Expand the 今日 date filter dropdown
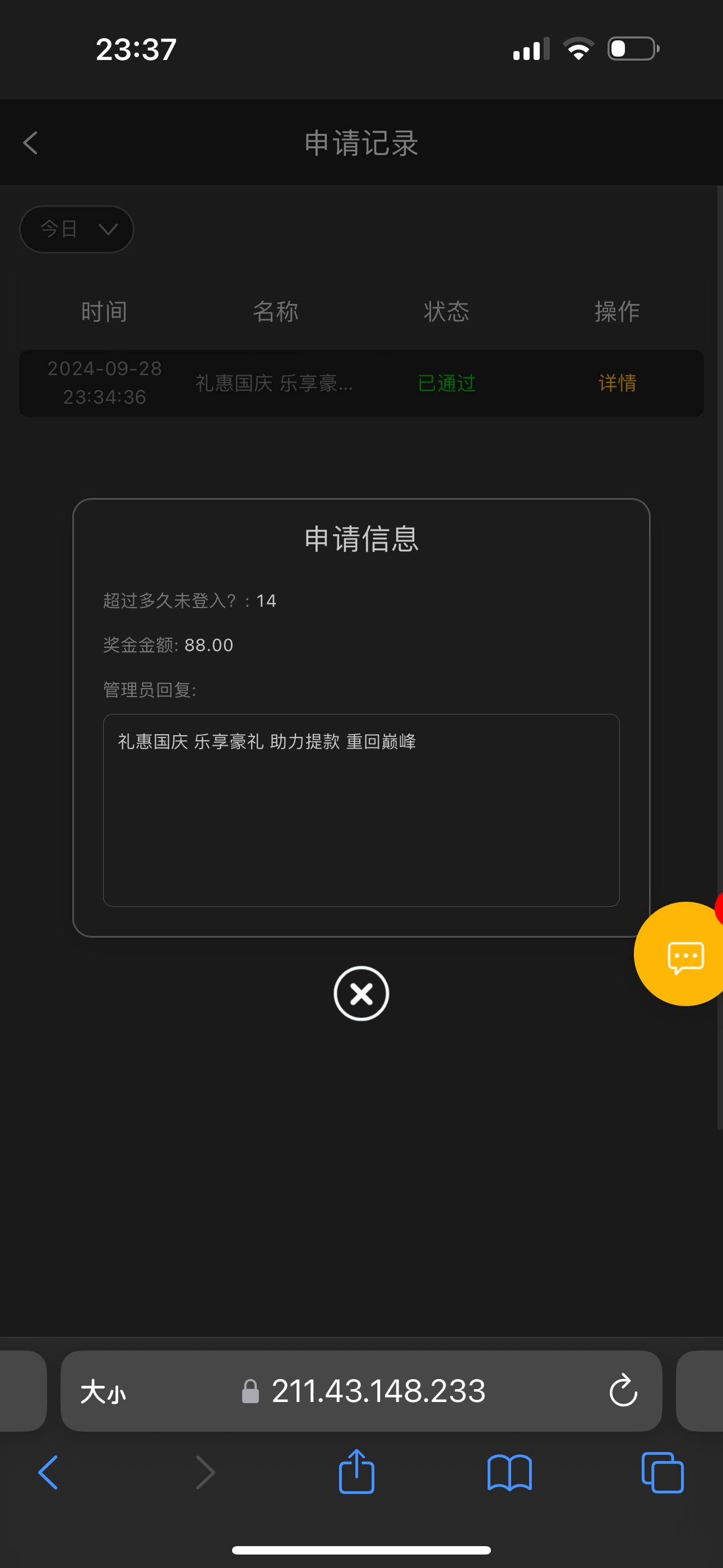 [x=77, y=229]
